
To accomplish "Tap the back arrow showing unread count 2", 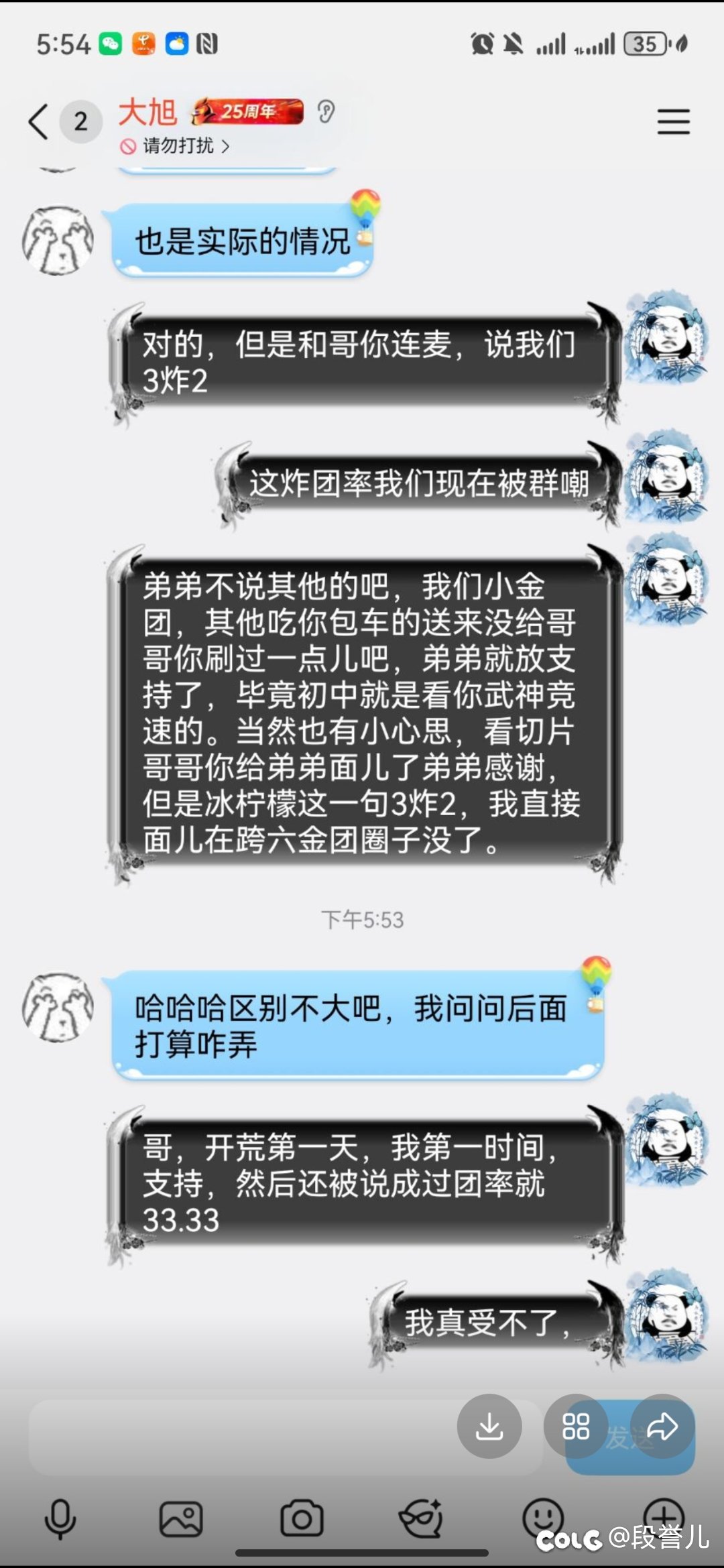I will point(60,121).
